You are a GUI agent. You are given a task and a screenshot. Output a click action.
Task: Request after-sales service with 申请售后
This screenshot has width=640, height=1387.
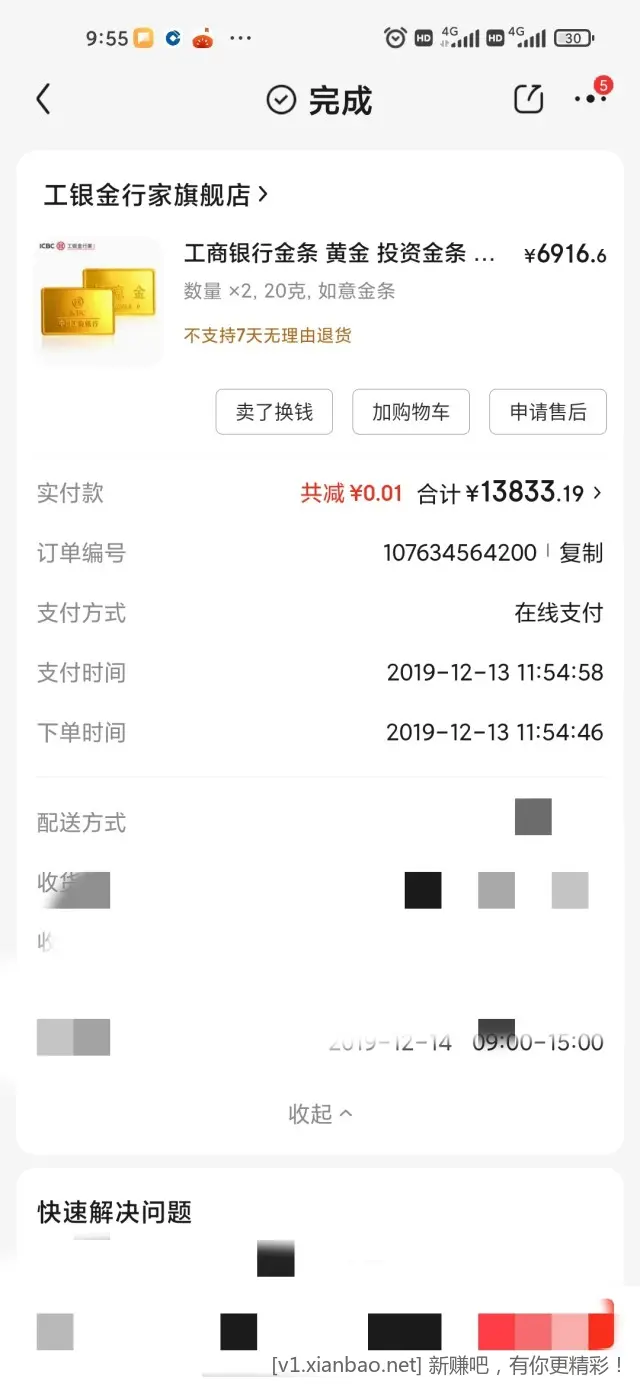tap(548, 412)
